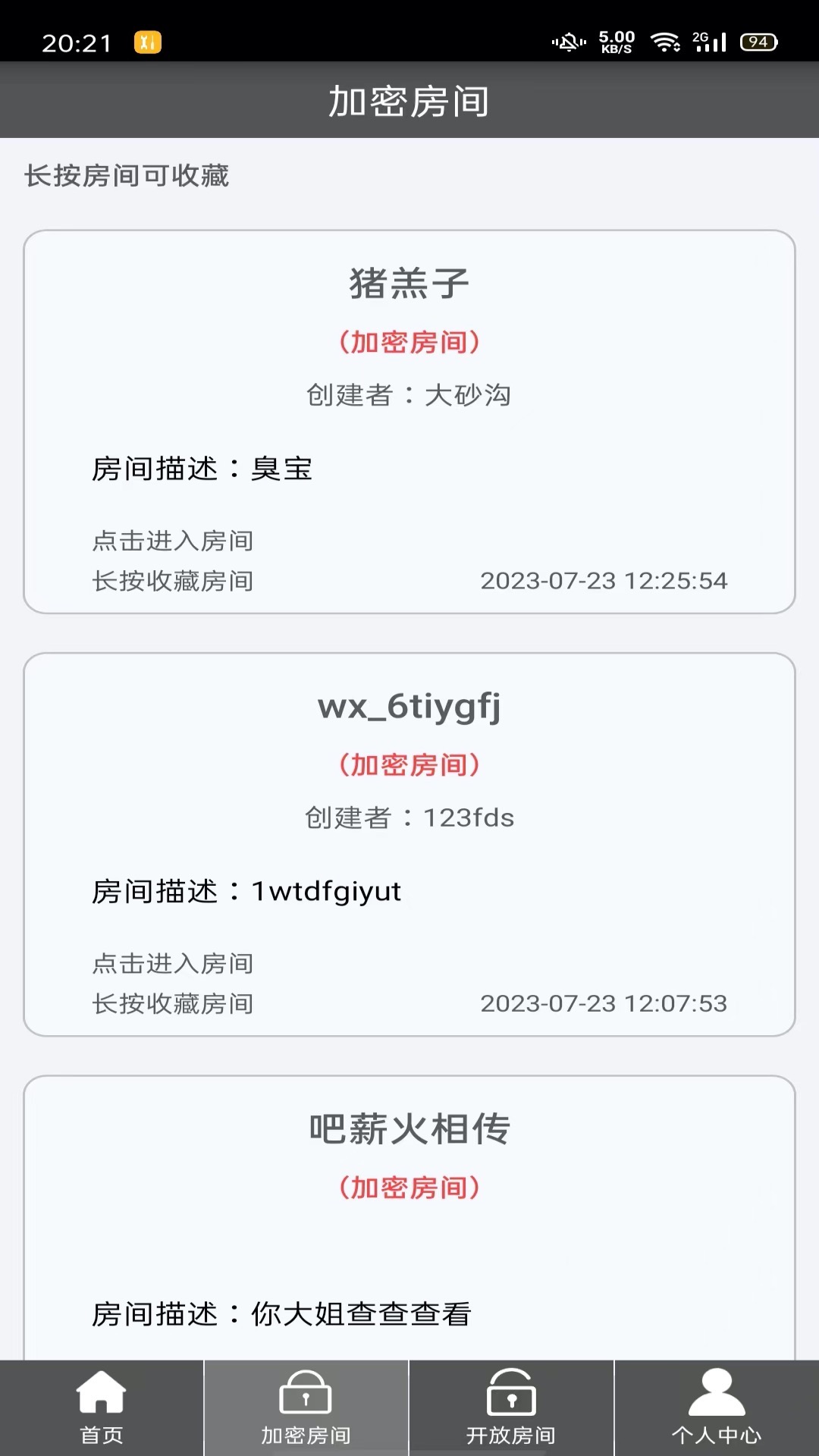Screen dimensions: 819x1456
Task: Tap timestamp 2023-07-23 12:07:53
Action: (x=604, y=1003)
